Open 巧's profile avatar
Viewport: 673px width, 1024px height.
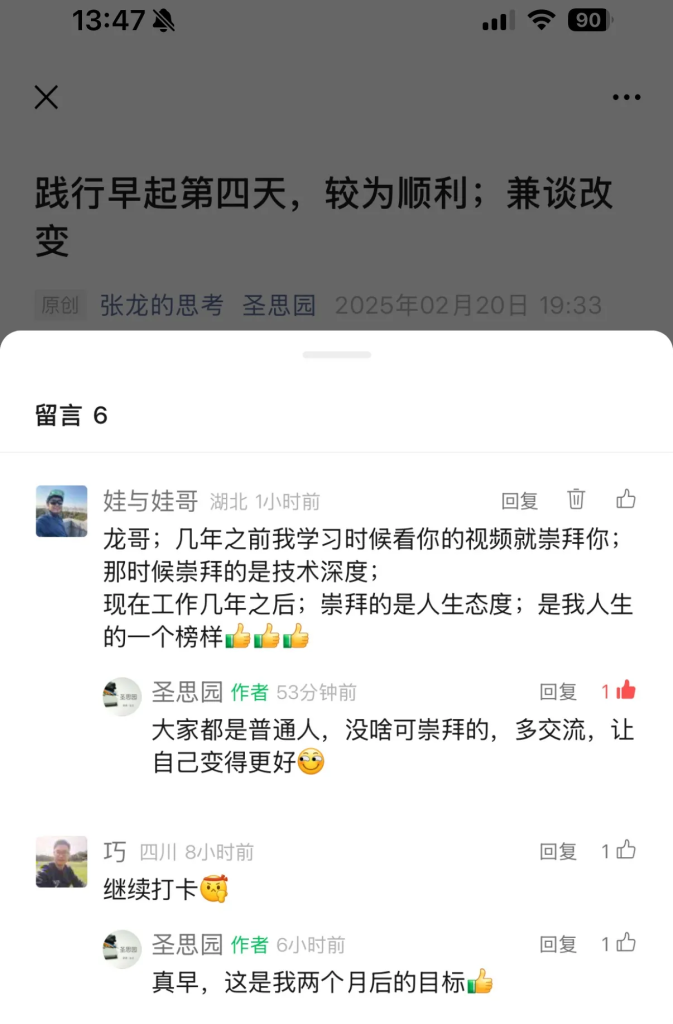[62, 862]
